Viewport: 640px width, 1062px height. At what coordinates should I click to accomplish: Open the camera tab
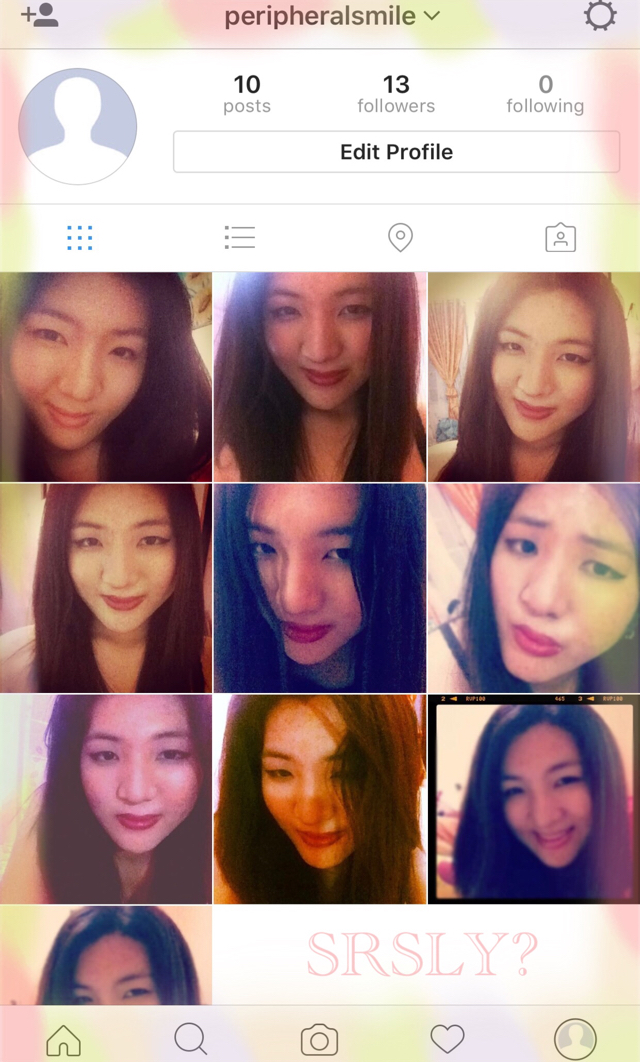[319, 1039]
